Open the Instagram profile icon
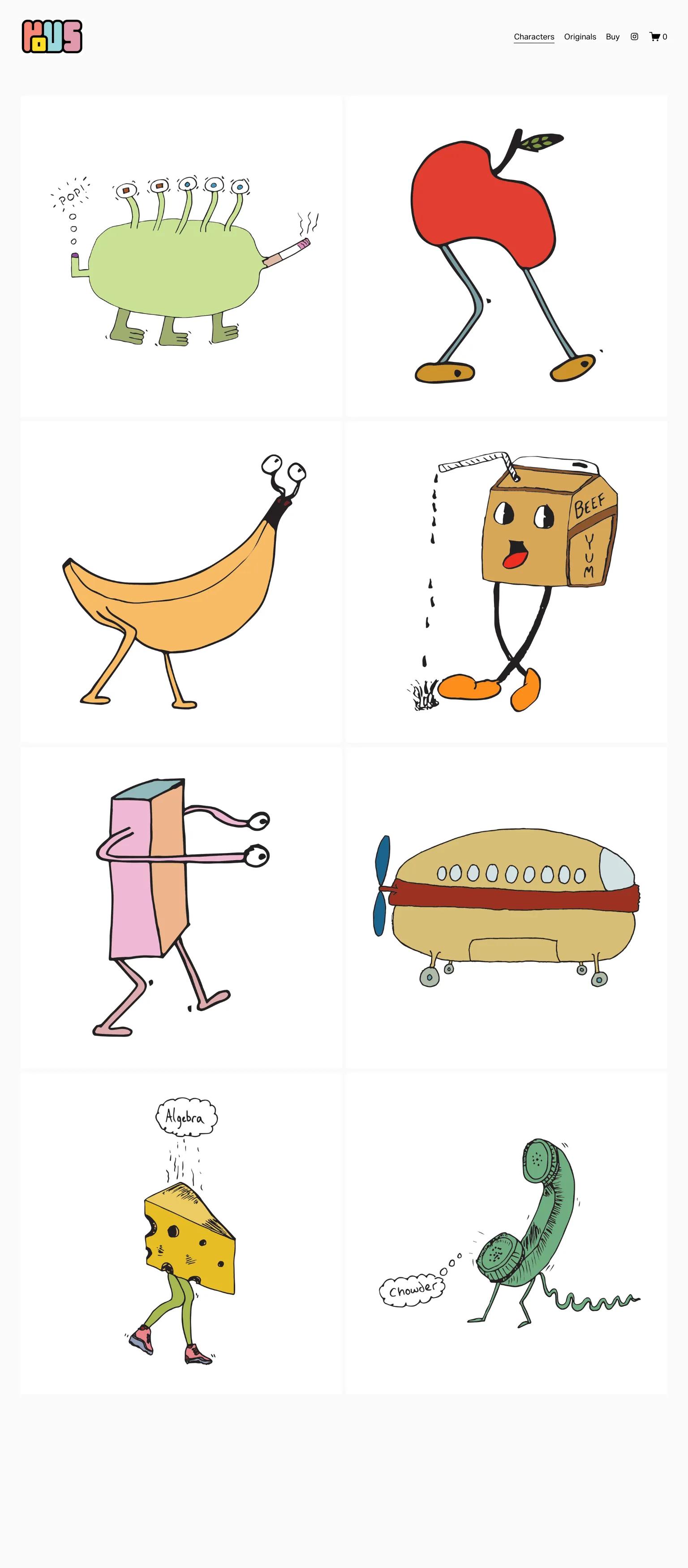Image resolution: width=688 pixels, height=1568 pixels. [634, 37]
